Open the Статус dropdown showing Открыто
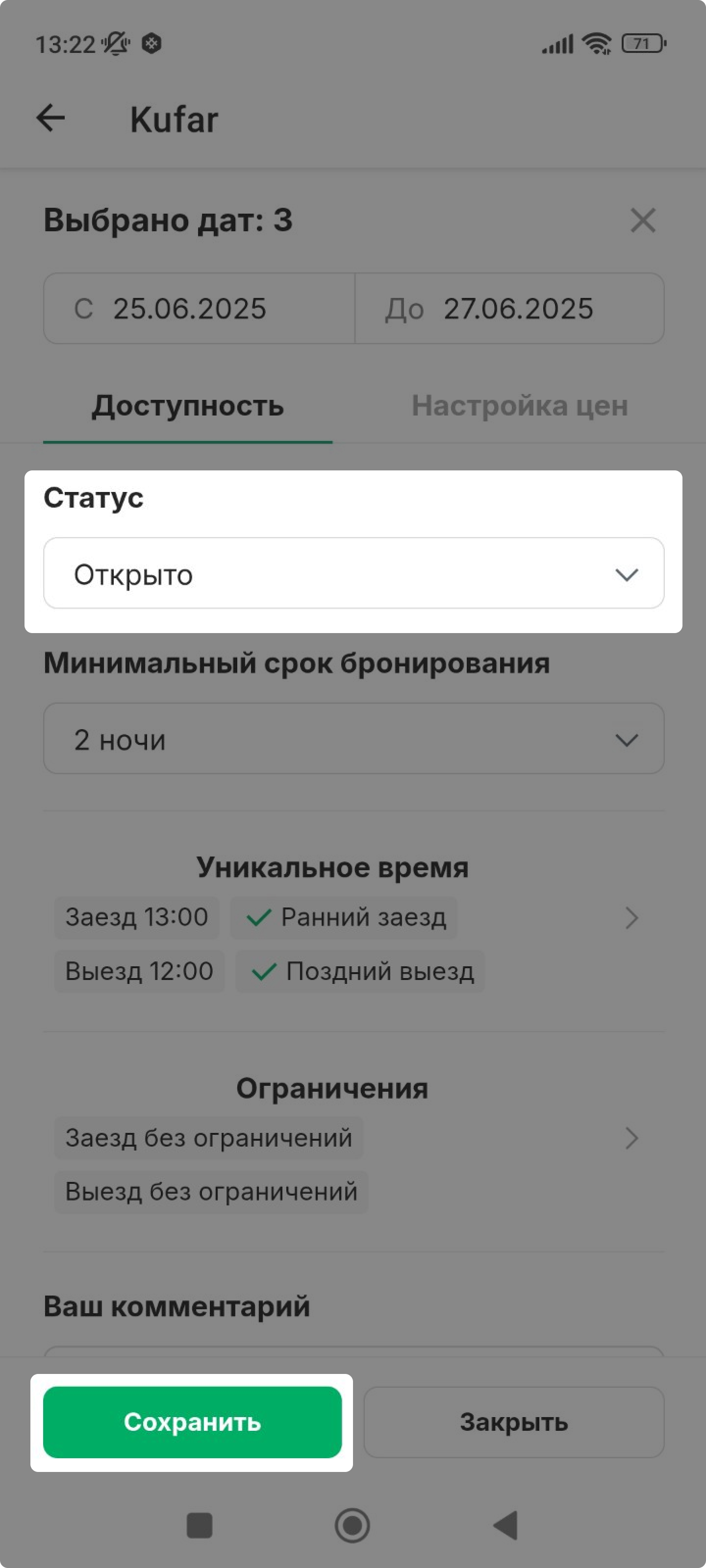This screenshot has height=1568, width=706. [353, 573]
